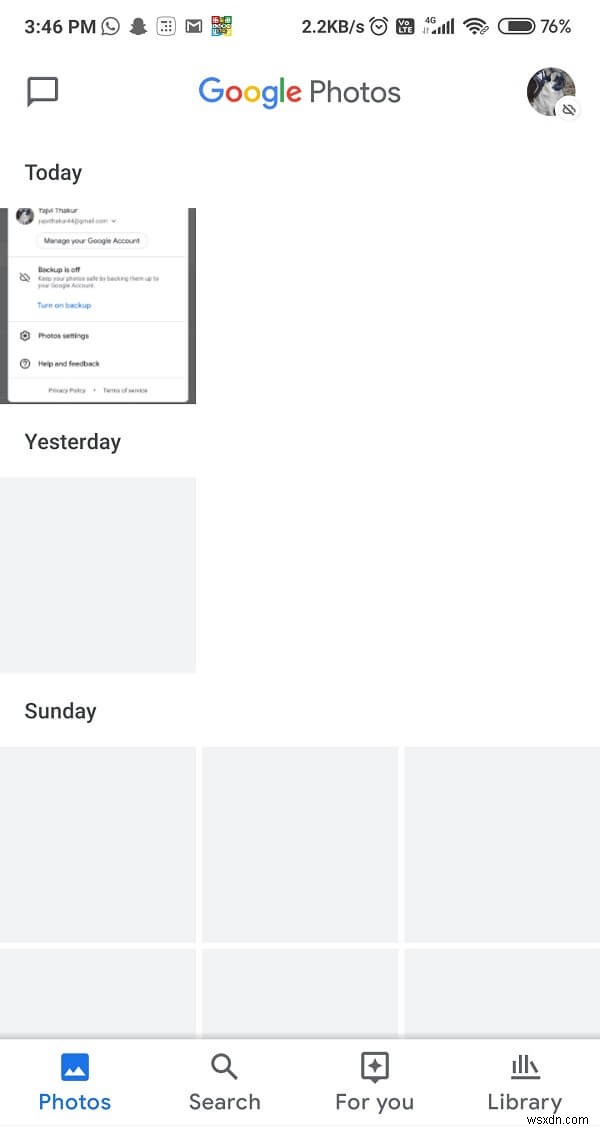Image resolution: width=600 pixels, height=1130 pixels.
Task: Open the photo under Yesterday
Action: tap(98, 575)
